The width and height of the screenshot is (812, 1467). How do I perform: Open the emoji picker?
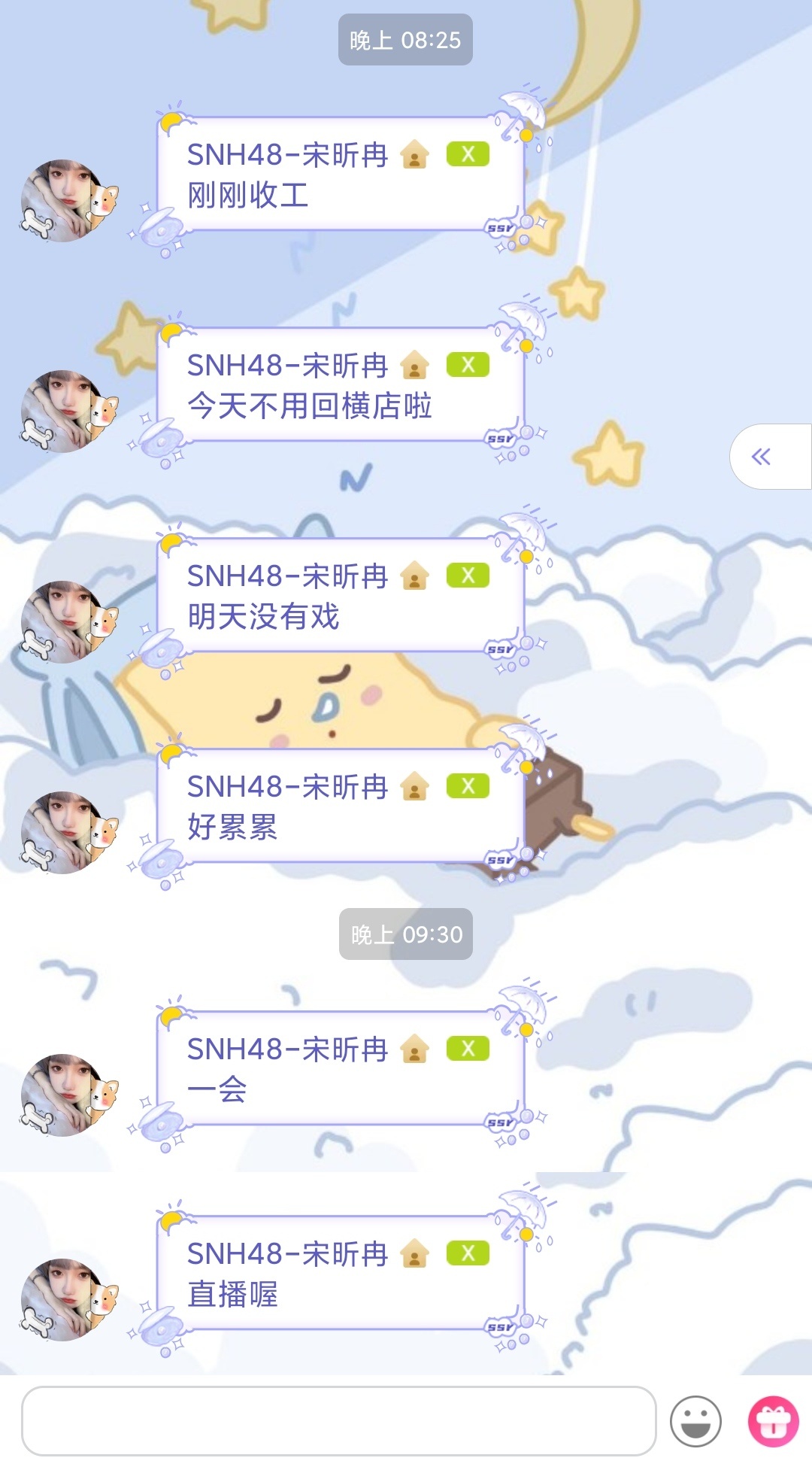[695, 1420]
